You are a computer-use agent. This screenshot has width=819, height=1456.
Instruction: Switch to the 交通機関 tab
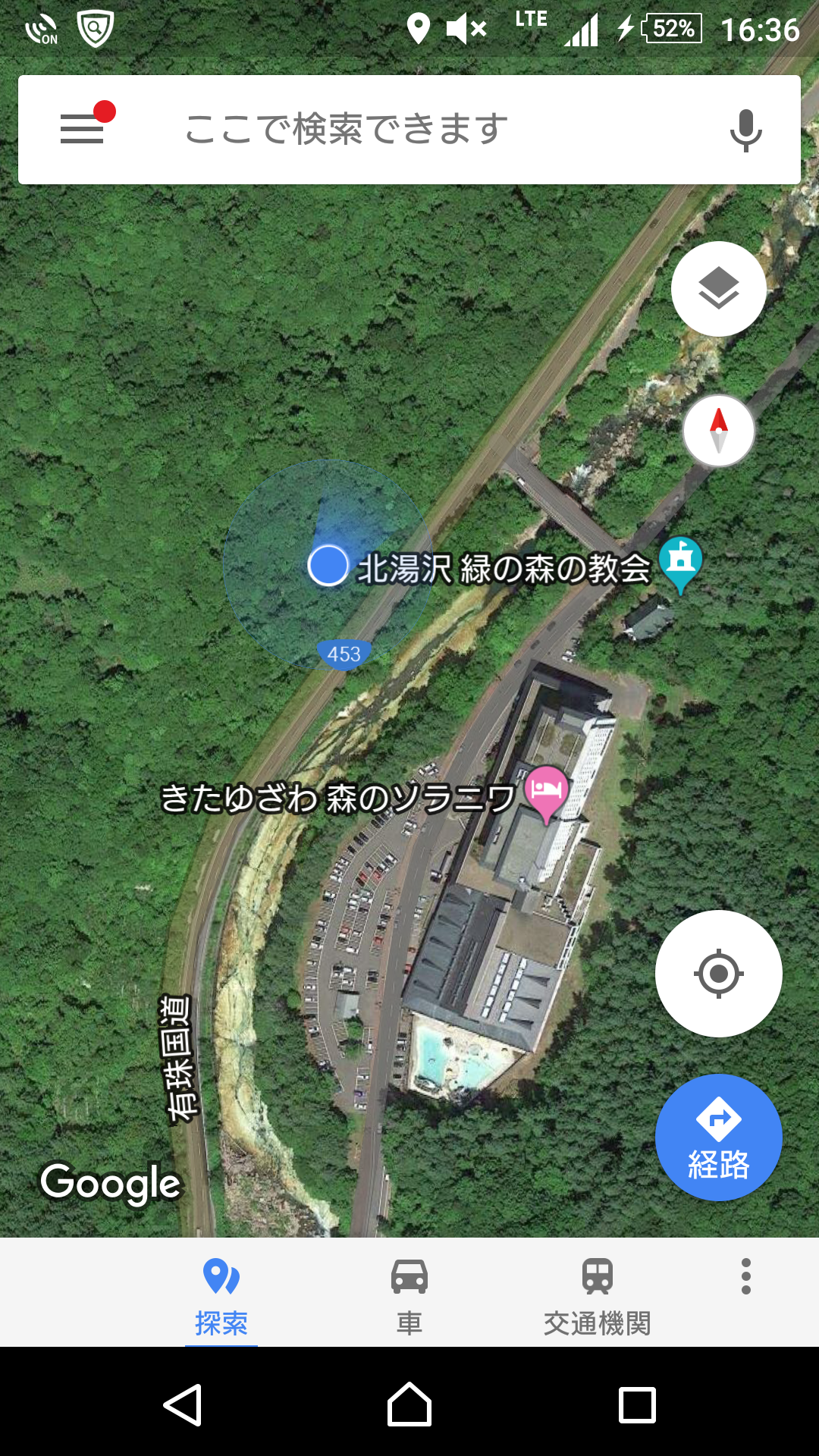pos(597,1293)
